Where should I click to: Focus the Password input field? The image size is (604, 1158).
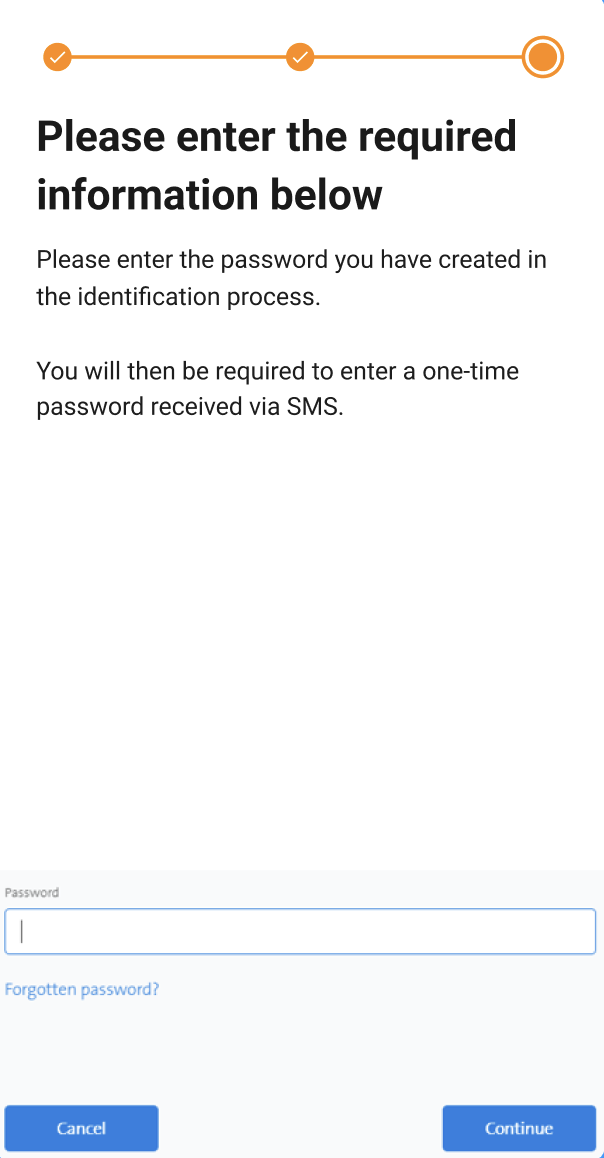tap(300, 931)
